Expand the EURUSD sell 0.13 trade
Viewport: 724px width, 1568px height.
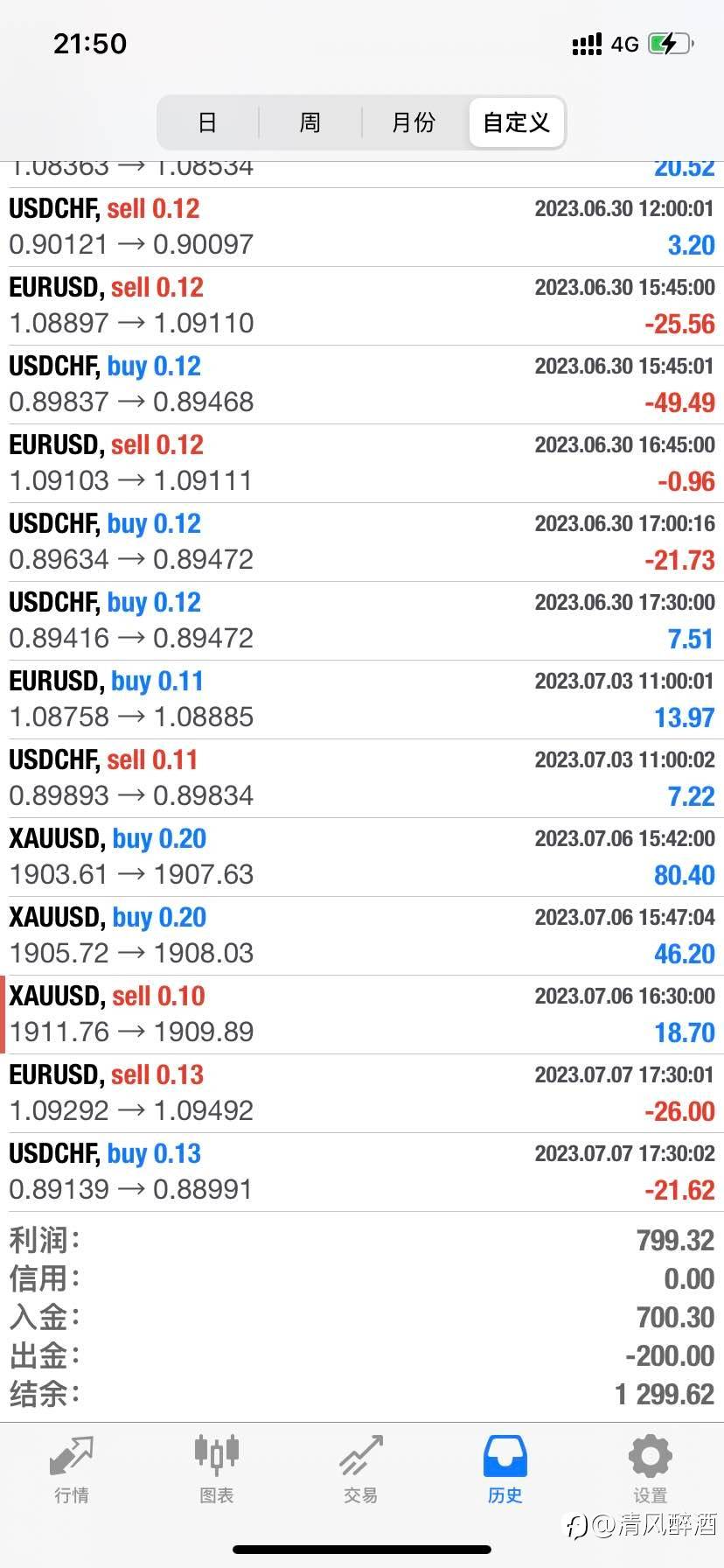[362, 1094]
